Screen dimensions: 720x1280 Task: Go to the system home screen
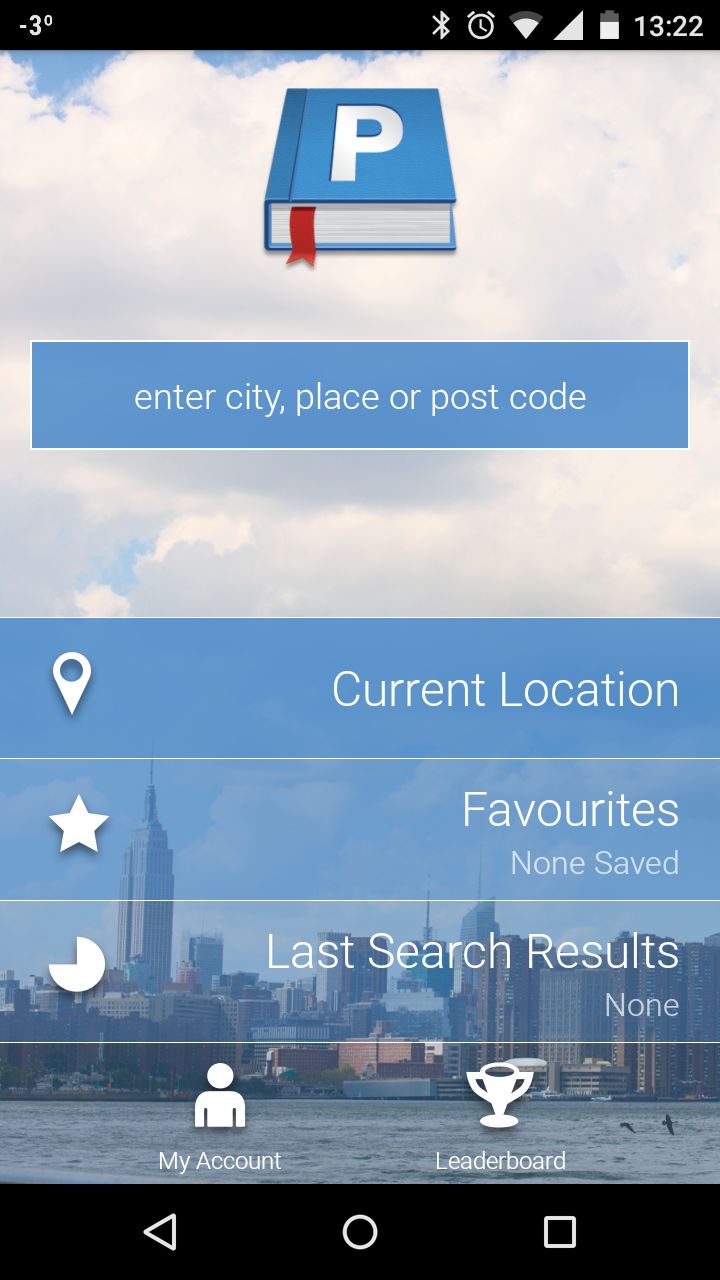[360, 1232]
